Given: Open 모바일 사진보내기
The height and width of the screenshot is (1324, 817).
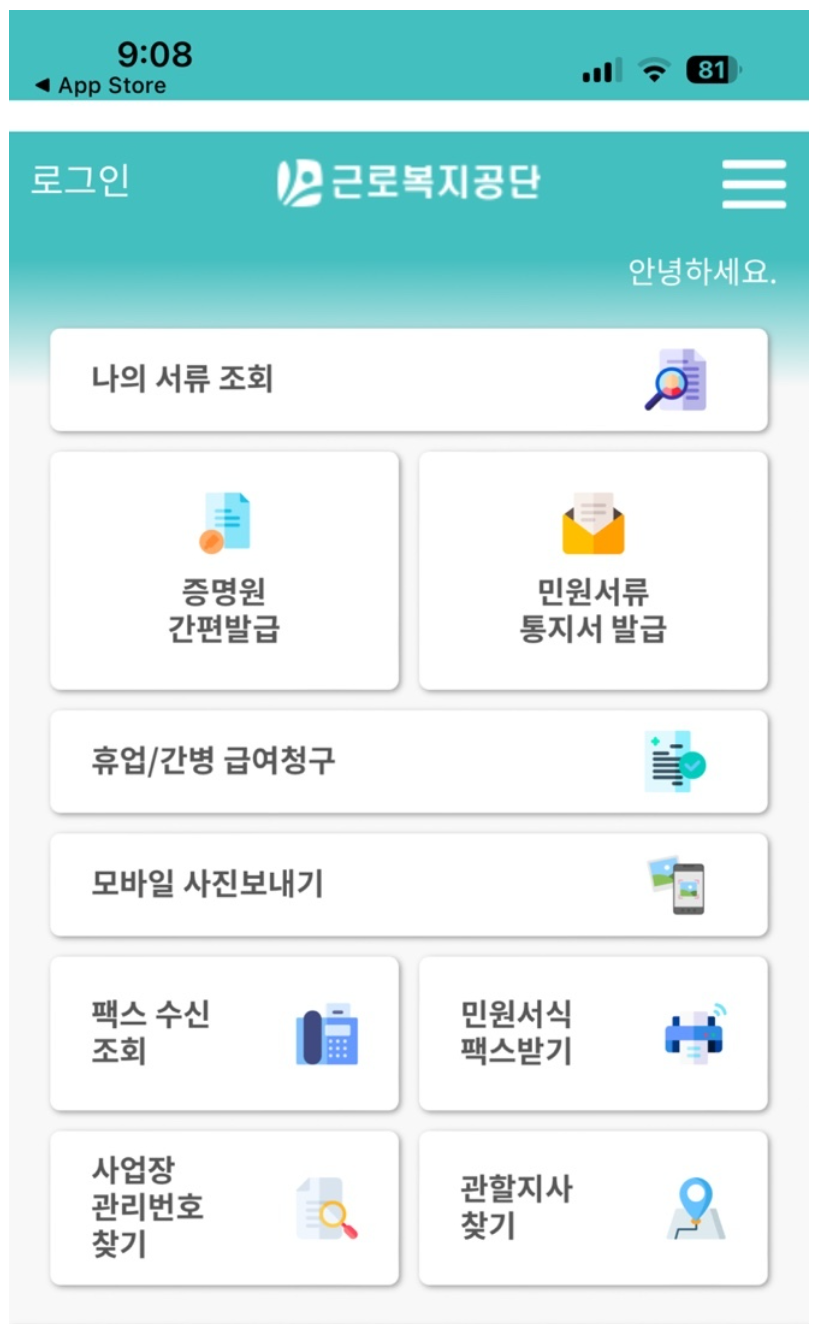Looking at the screenshot, I should coord(409,885).
